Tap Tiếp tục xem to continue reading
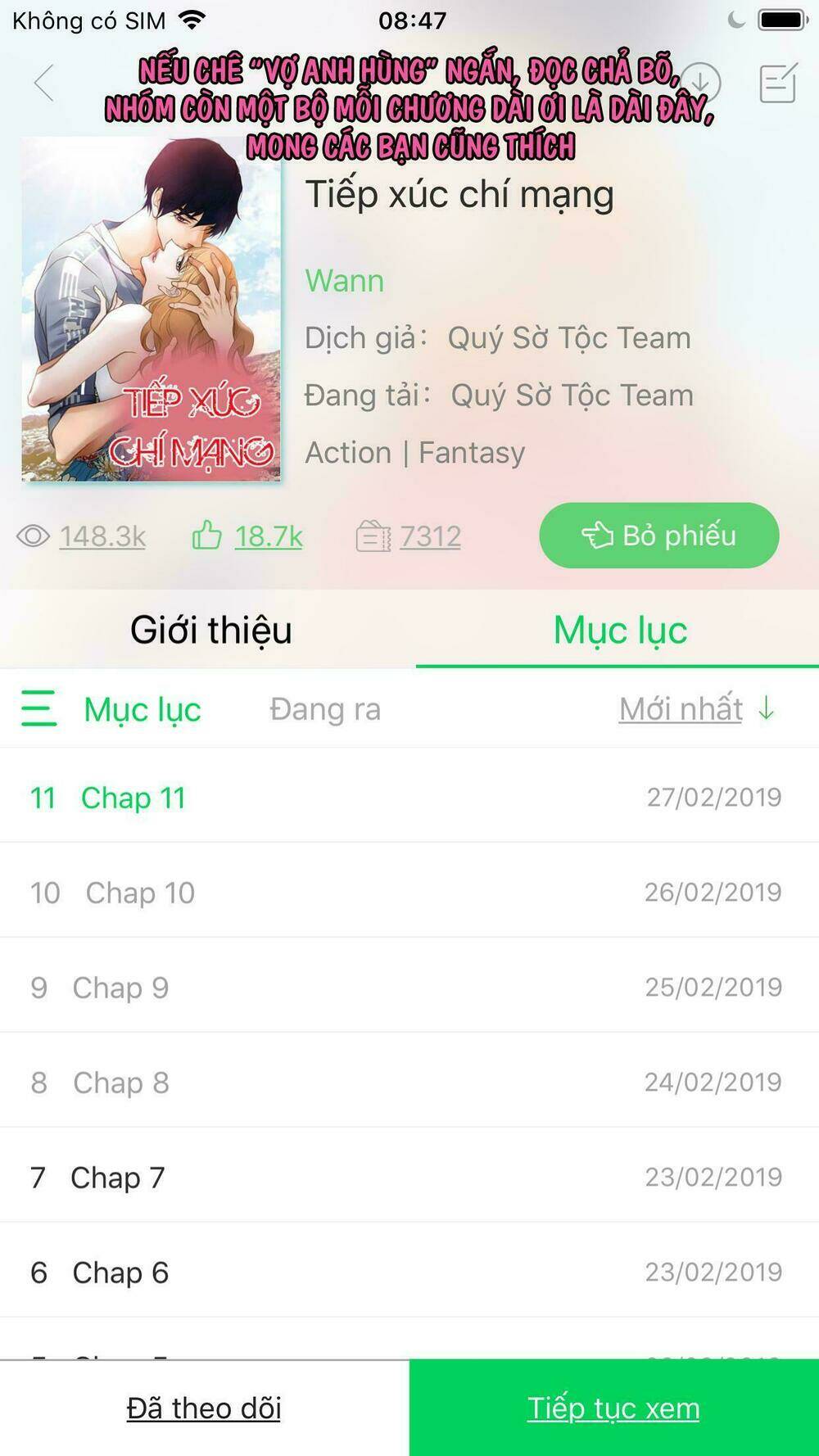The height and width of the screenshot is (1456, 819). point(613,1409)
